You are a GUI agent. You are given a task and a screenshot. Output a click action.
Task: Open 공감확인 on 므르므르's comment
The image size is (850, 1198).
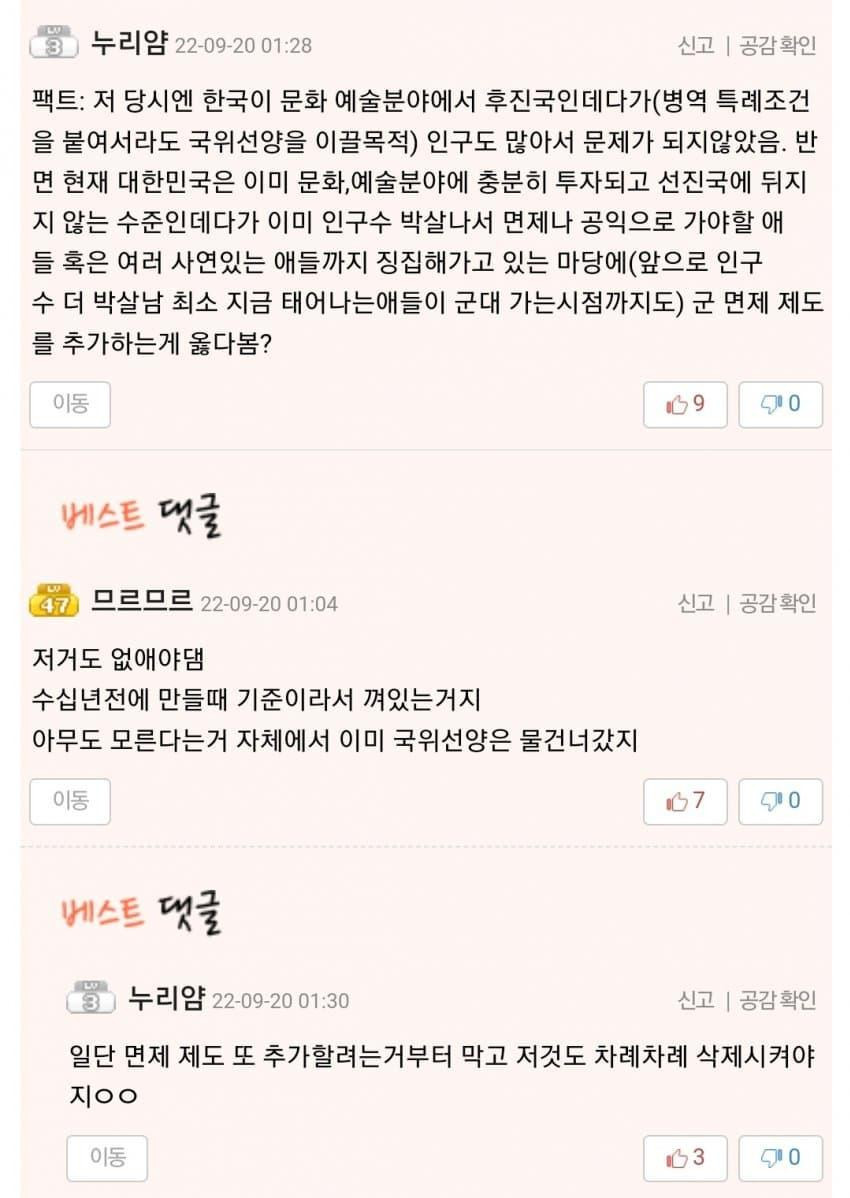(777, 603)
